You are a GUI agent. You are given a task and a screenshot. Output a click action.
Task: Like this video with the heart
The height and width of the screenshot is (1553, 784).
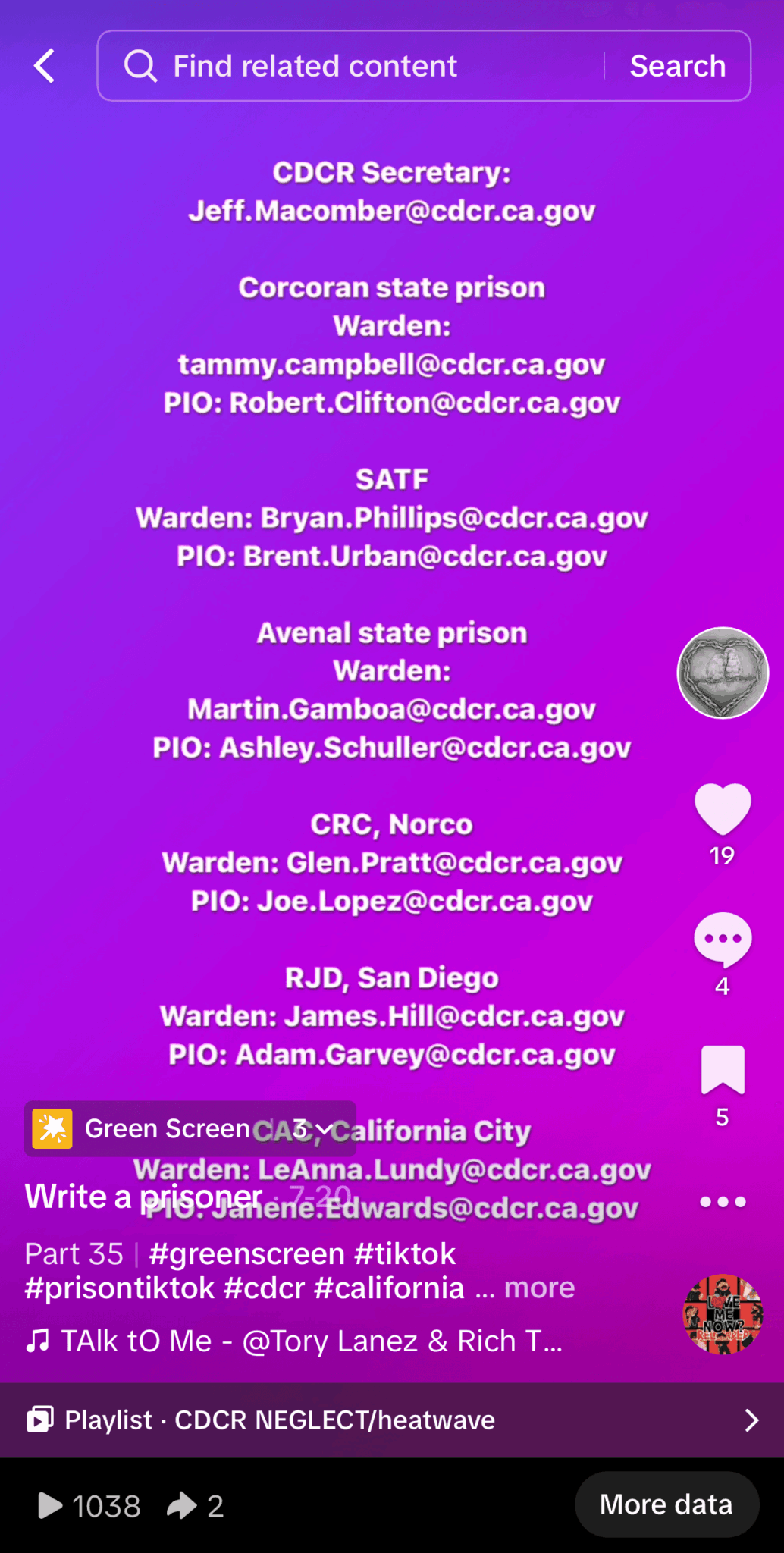722,809
